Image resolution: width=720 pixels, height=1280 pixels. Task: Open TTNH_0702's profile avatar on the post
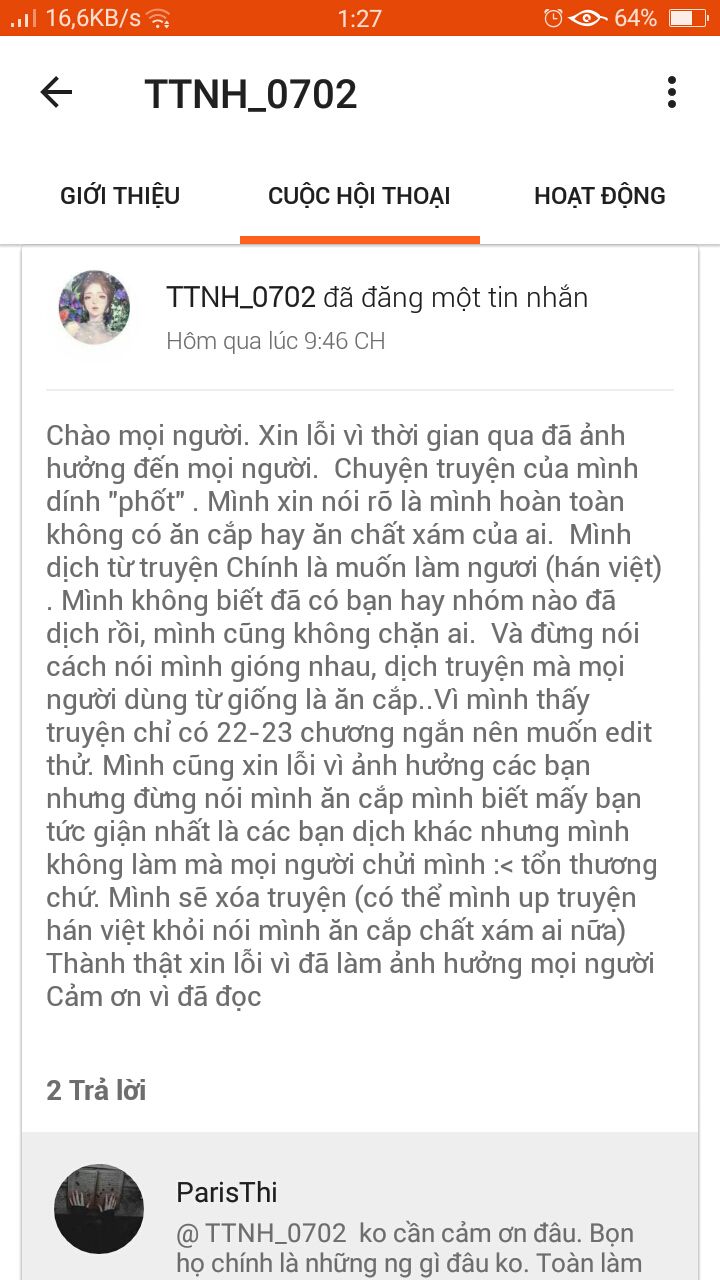tap(95, 306)
